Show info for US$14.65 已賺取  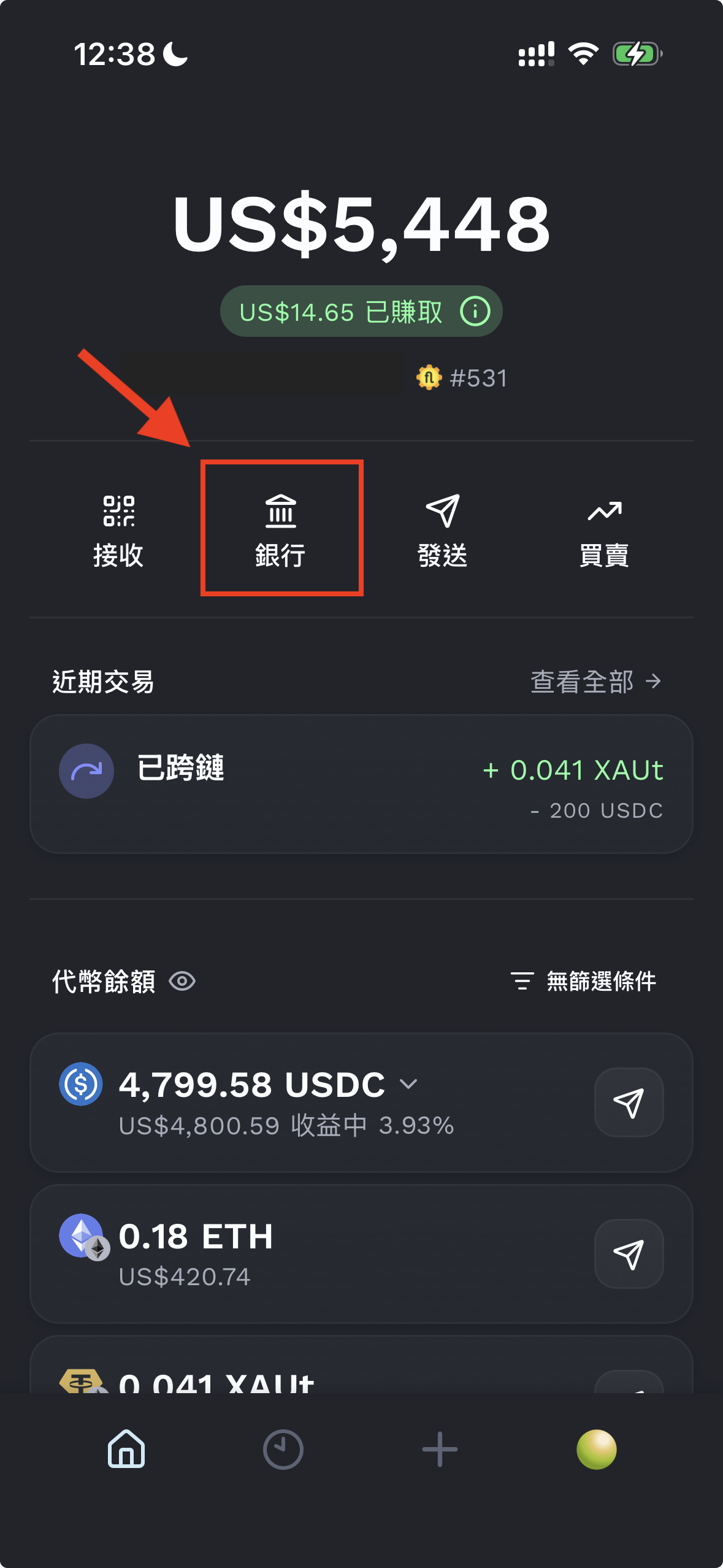click(x=475, y=312)
